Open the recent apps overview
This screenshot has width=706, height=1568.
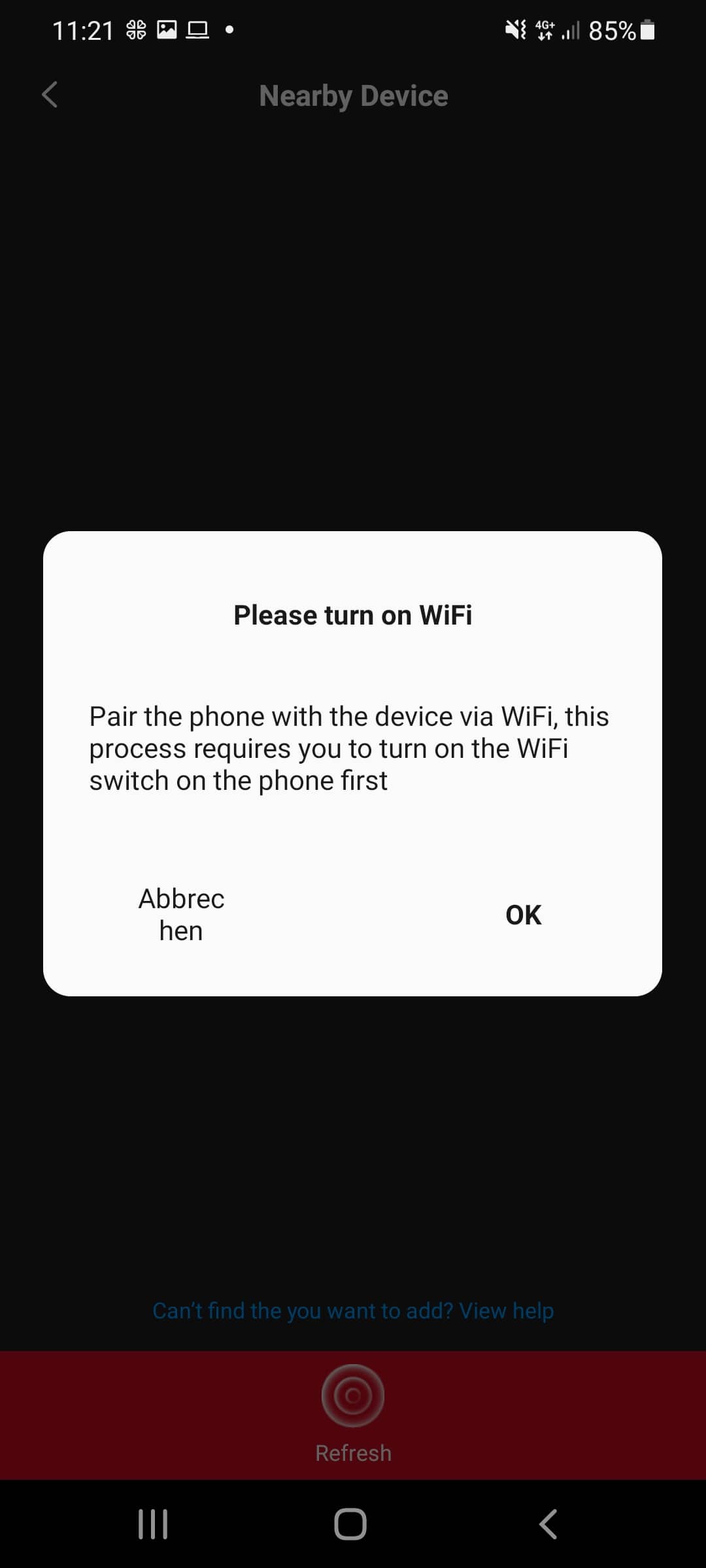tap(153, 1524)
